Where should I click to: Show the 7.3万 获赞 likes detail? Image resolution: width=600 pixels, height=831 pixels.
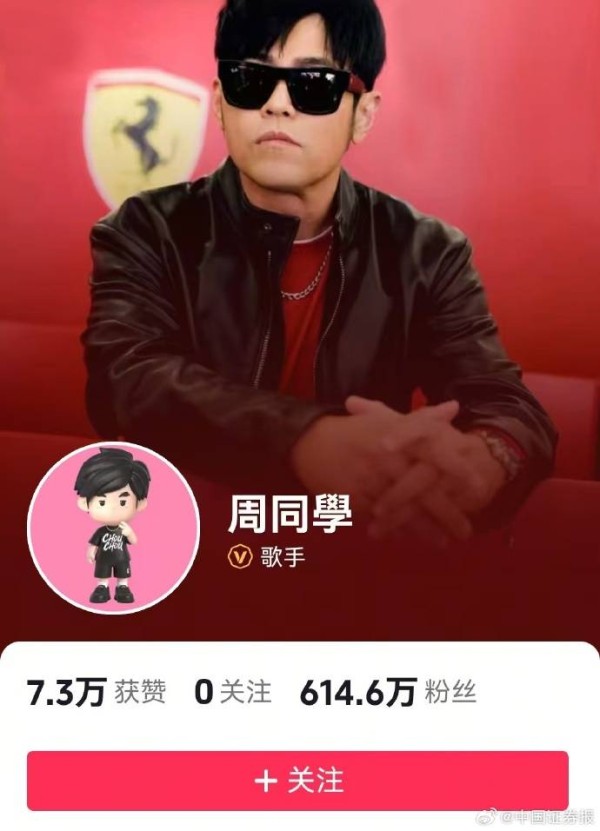click(96, 693)
